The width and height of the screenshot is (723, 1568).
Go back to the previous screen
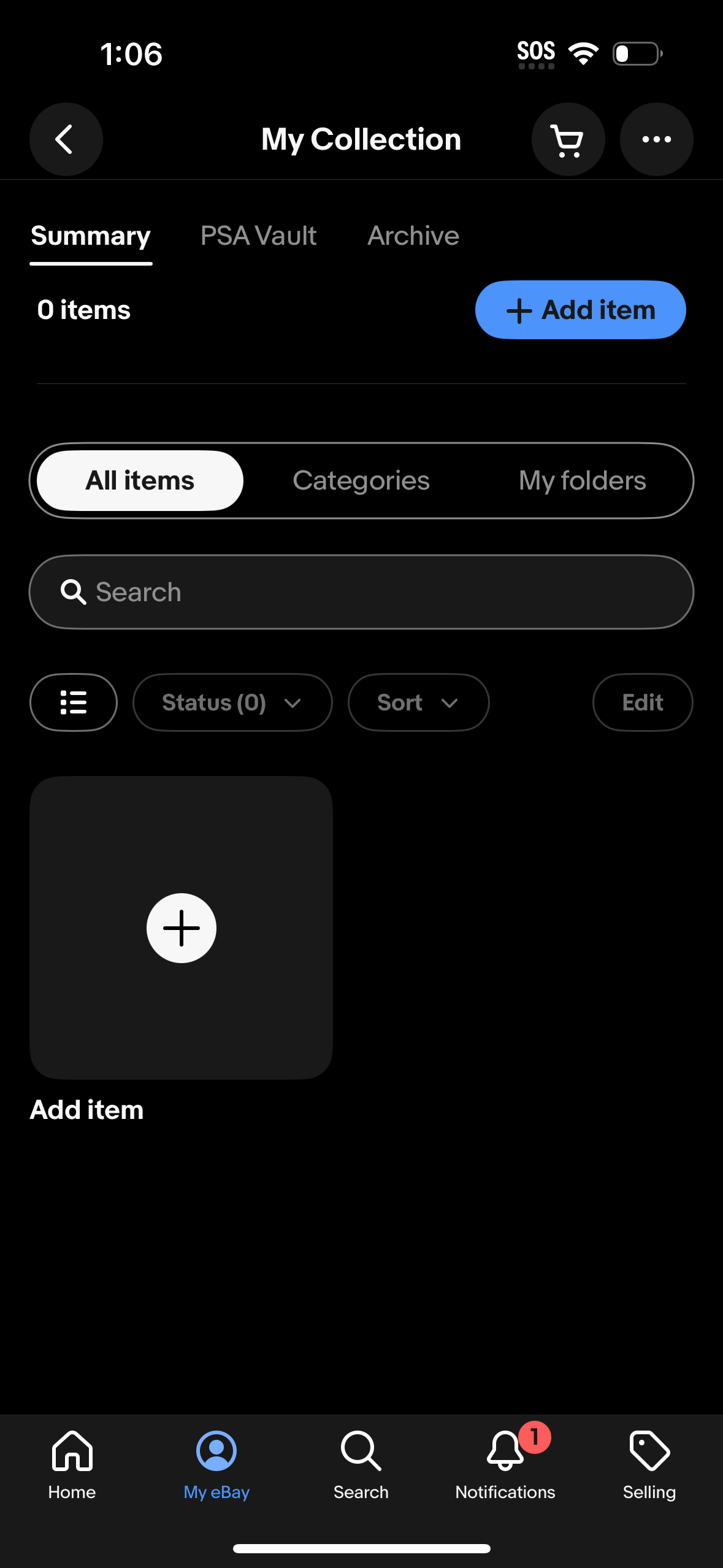point(66,139)
